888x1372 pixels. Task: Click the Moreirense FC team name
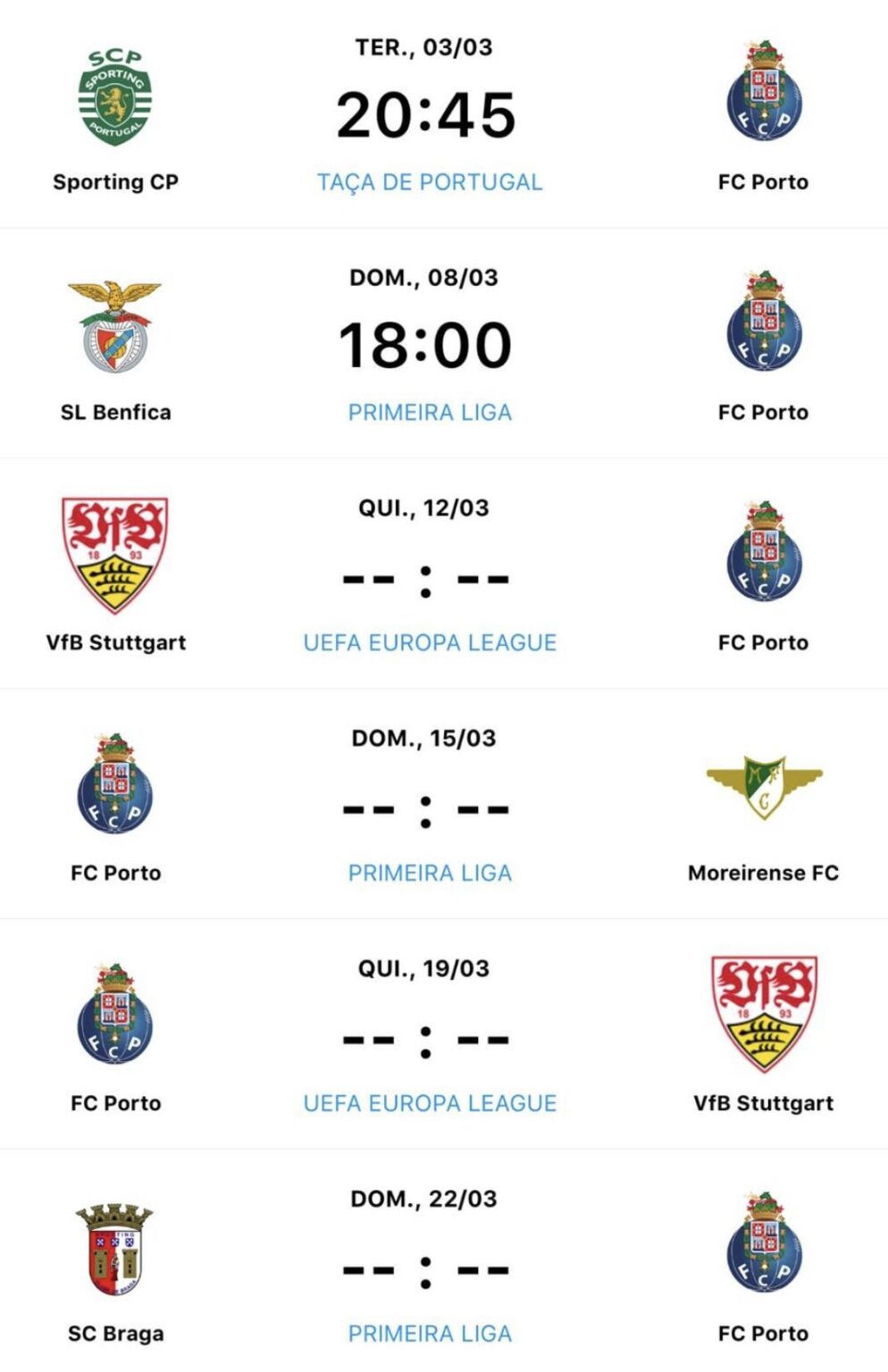[x=766, y=873]
